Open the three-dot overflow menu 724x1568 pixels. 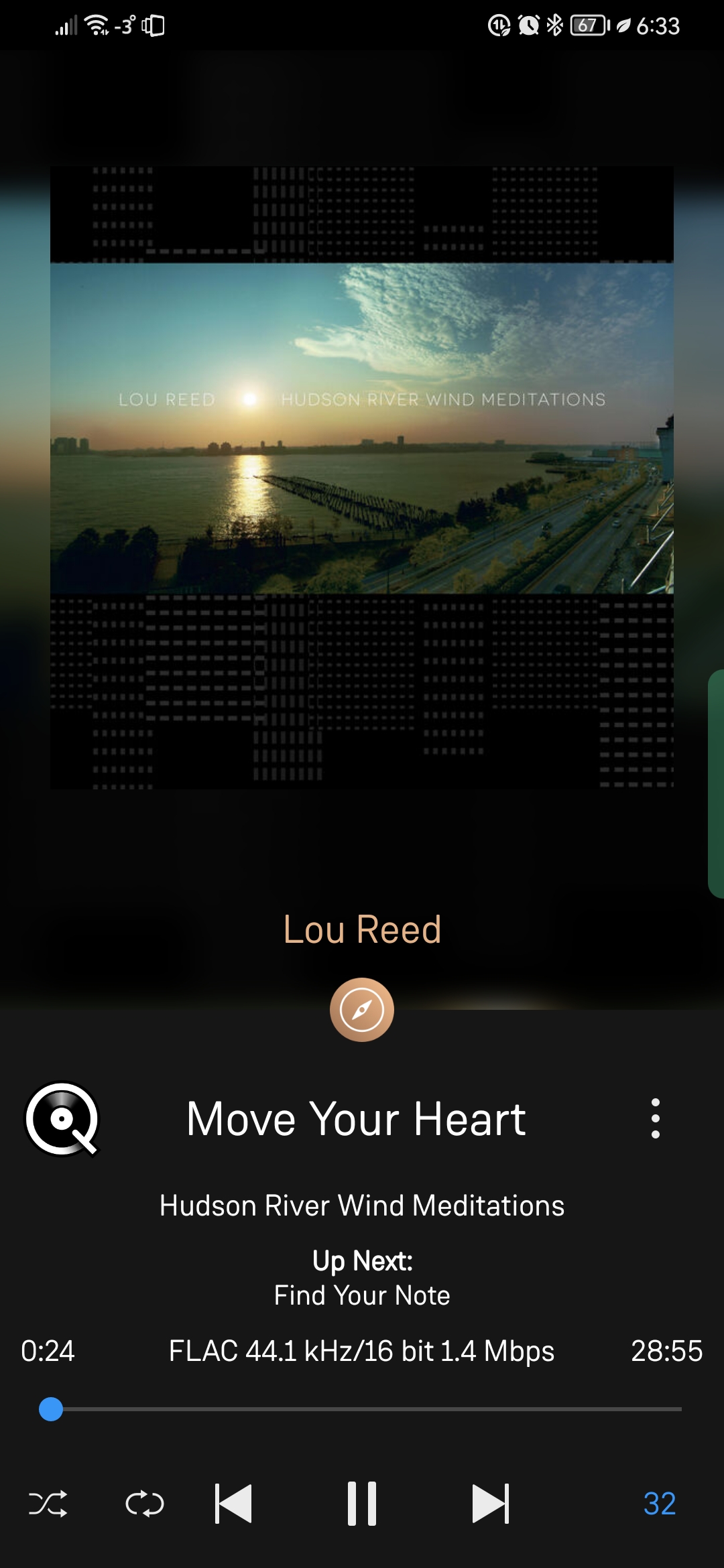655,1118
